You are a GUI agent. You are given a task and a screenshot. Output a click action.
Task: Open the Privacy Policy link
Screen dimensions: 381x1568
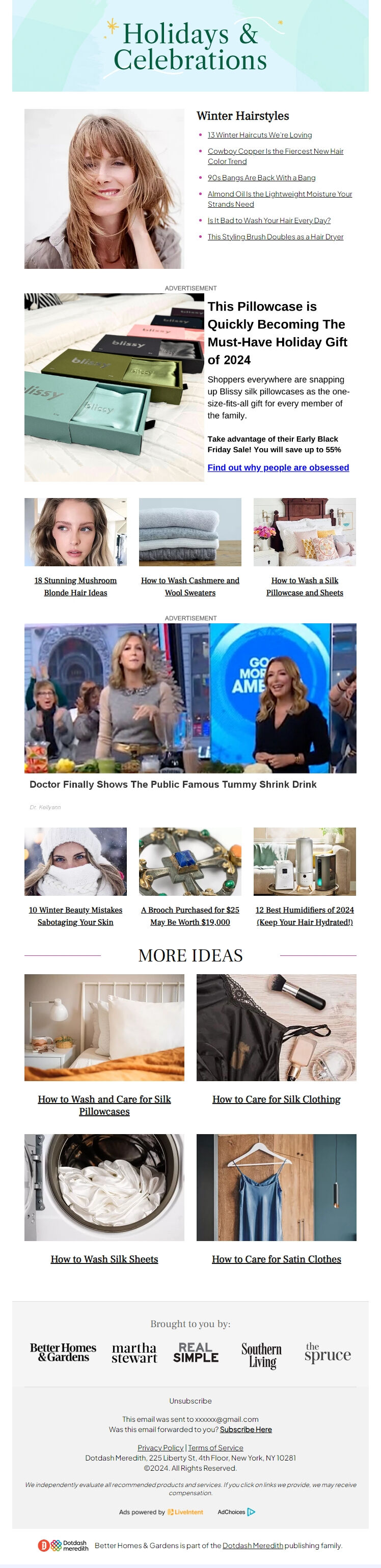(160, 1447)
